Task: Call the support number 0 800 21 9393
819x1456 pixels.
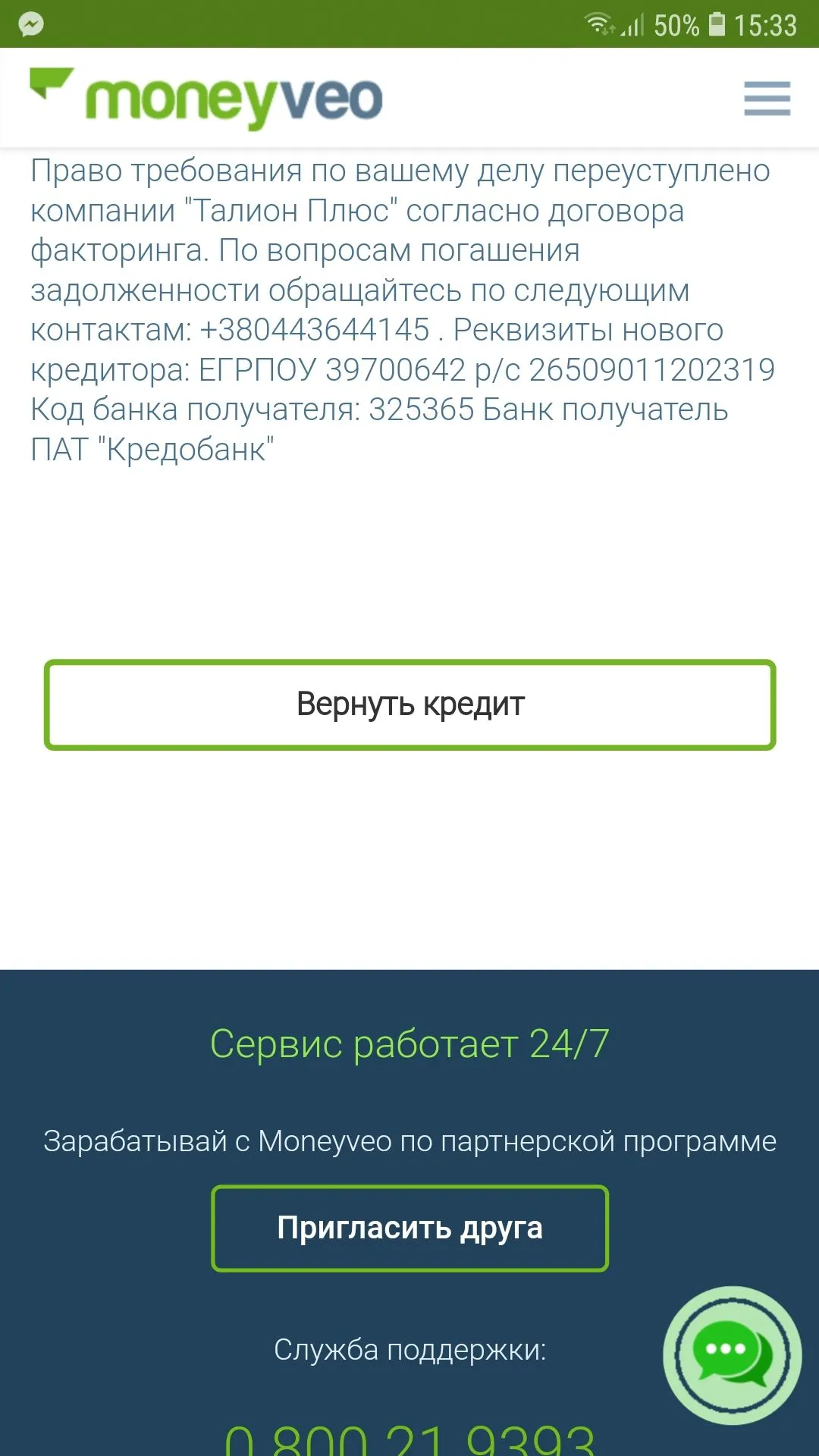Action: (409, 1437)
